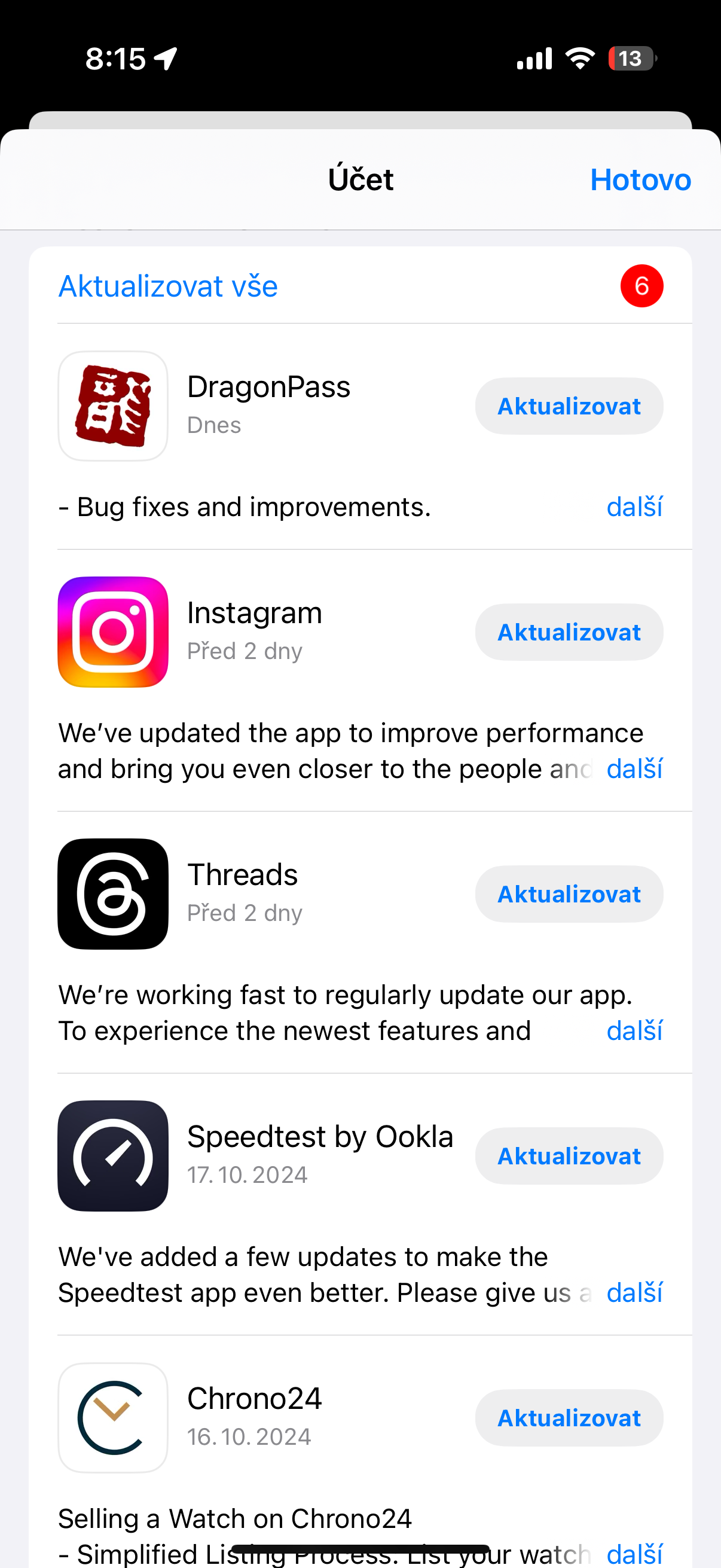Dismiss the sheet with Hotovo
Screen dimensions: 721x1568
[x=640, y=179]
